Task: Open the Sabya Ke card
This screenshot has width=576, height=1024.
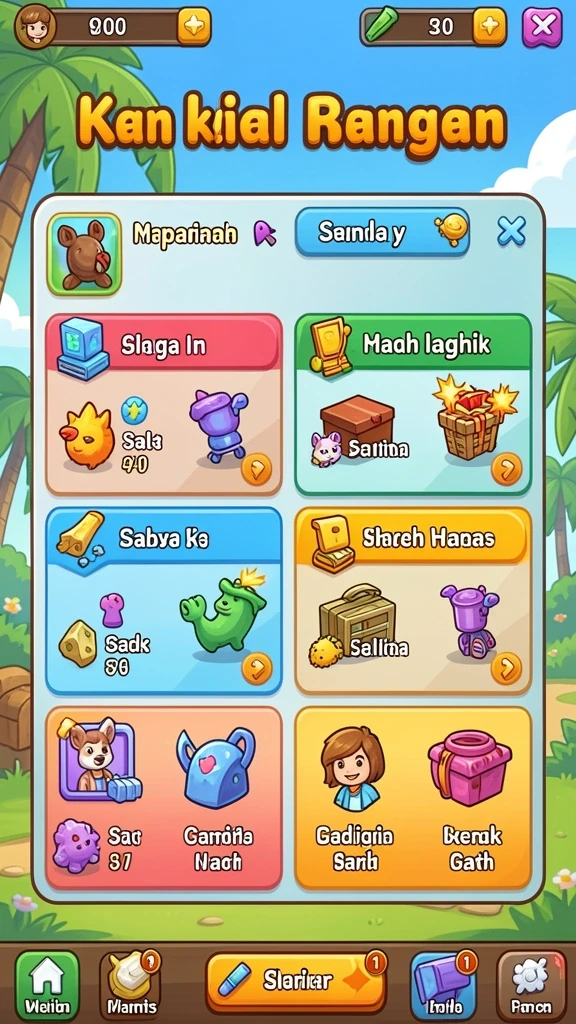Action: (x=164, y=600)
